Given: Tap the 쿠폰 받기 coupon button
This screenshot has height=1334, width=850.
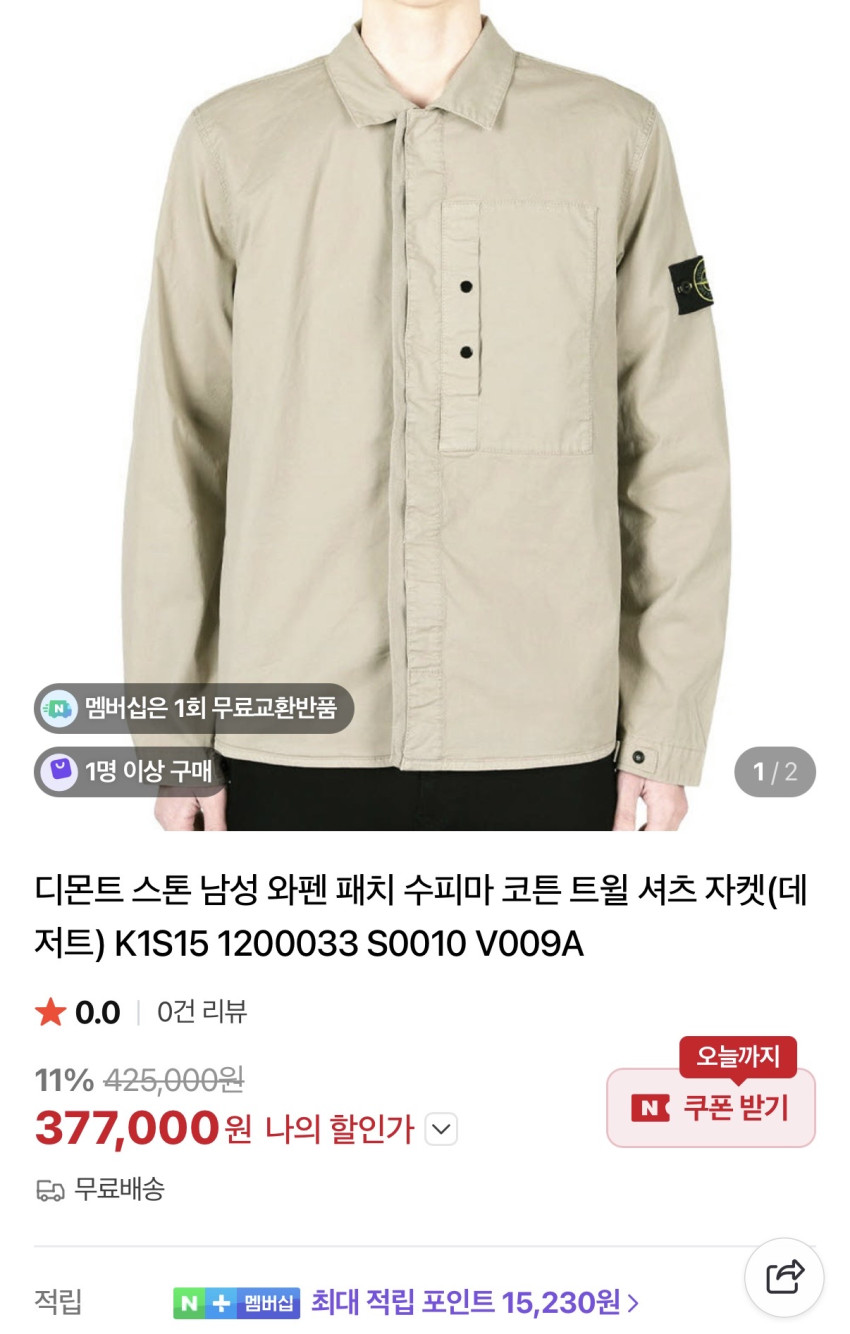Looking at the screenshot, I should [x=711, y=1107].
